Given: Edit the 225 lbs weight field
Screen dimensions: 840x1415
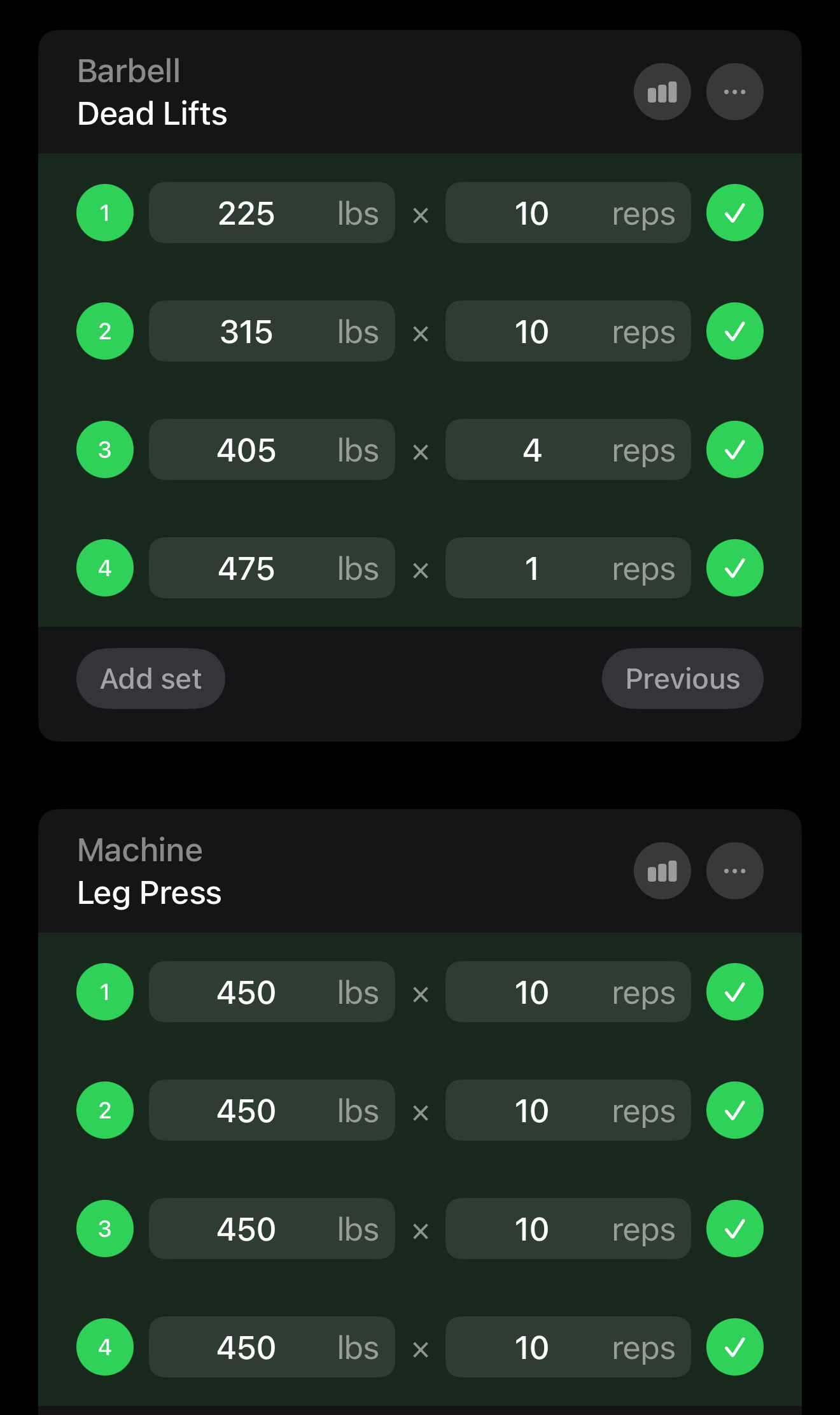Looking at the screenshot, I should click(272, 213).
